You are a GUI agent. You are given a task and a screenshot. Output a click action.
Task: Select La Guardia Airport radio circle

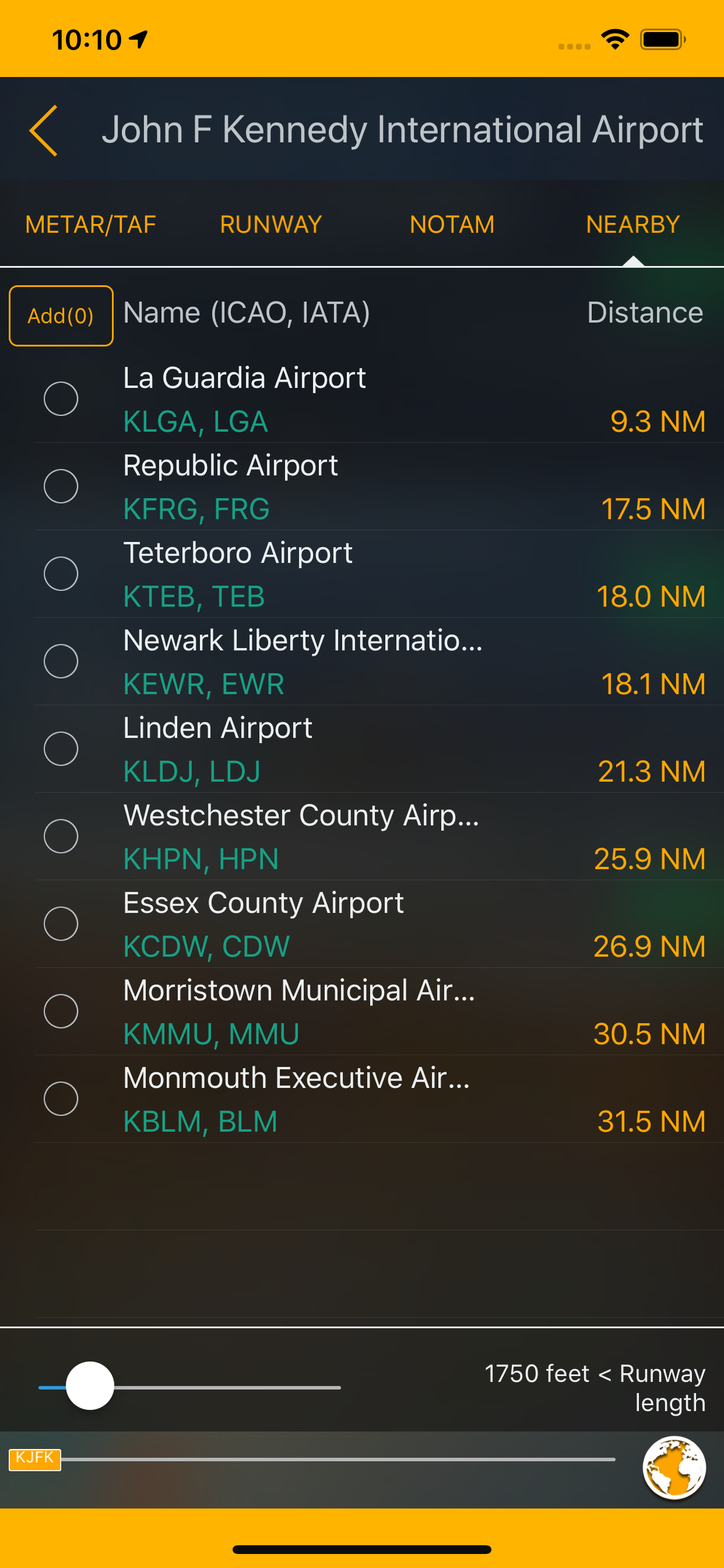point(61,398)
